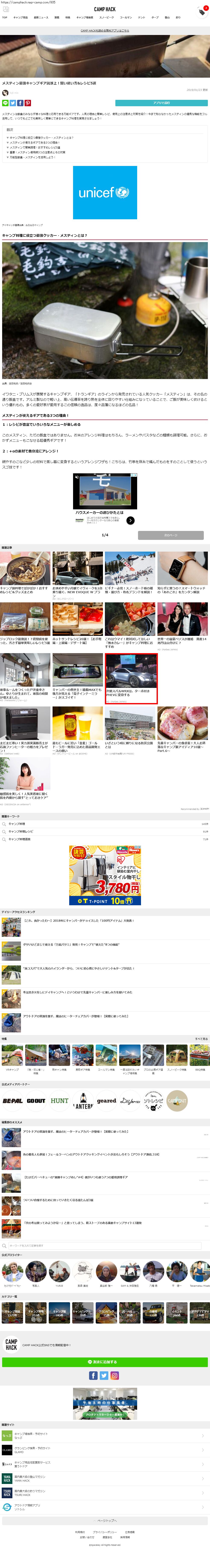The height and width of the screenshot is (1568, 210).
Task: Tap the アプリで読む button
Action: pos(161,103)
